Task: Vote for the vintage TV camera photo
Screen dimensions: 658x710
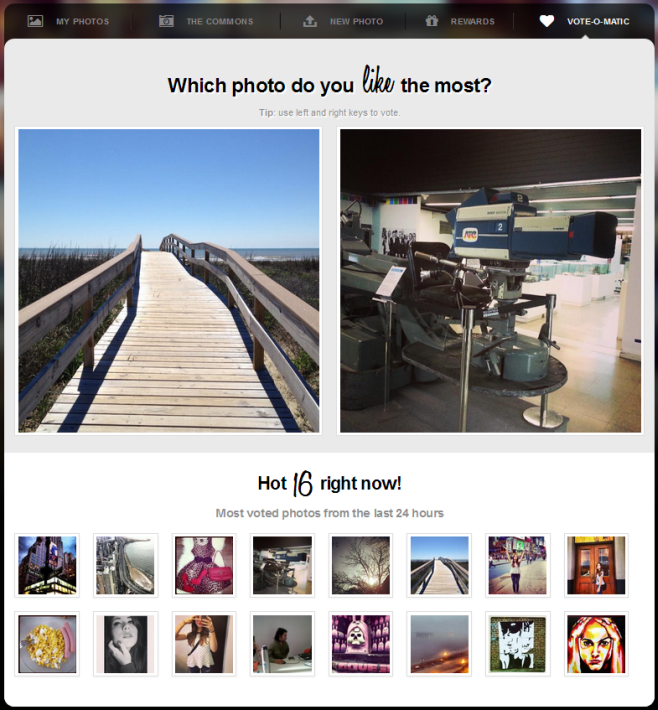Action: 490,280
